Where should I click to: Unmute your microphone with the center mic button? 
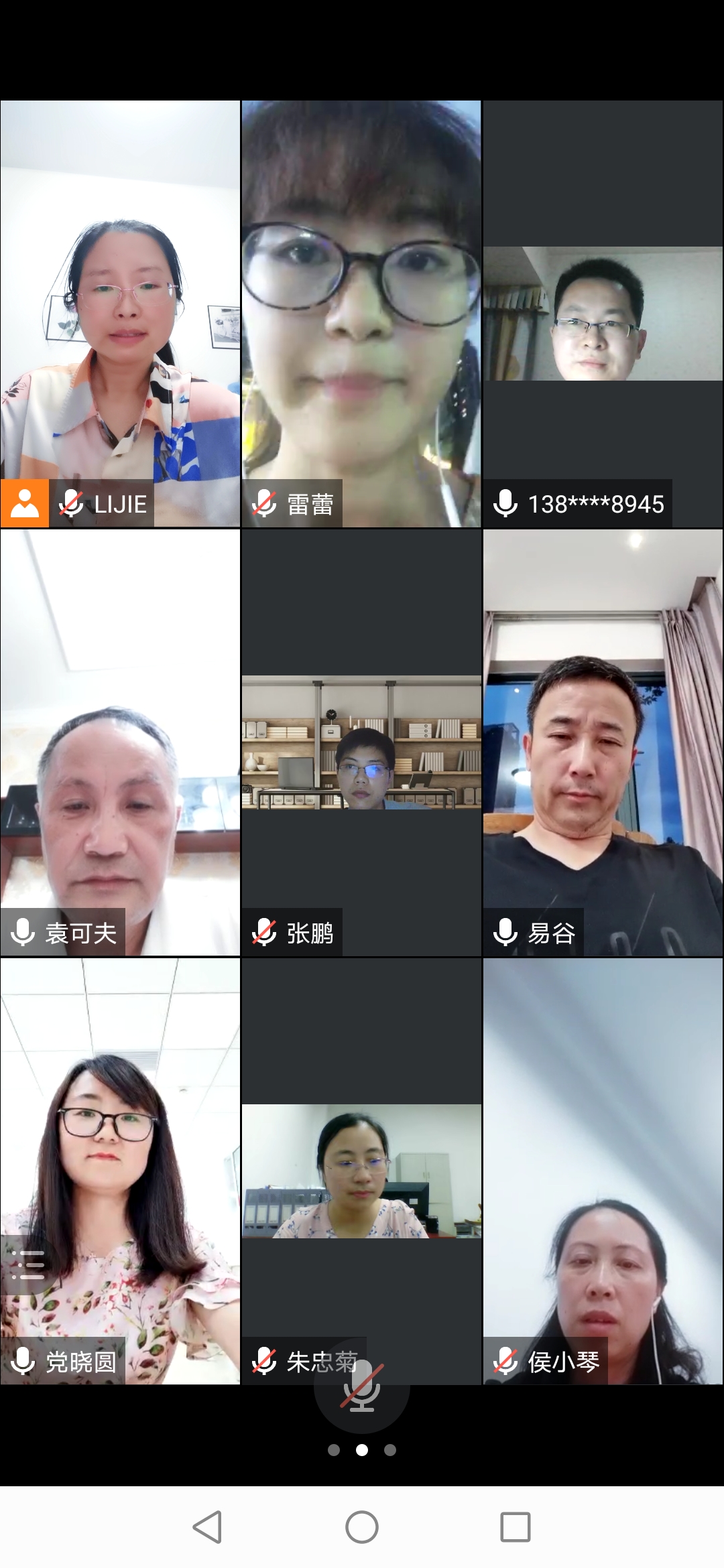pos(362,1387)
